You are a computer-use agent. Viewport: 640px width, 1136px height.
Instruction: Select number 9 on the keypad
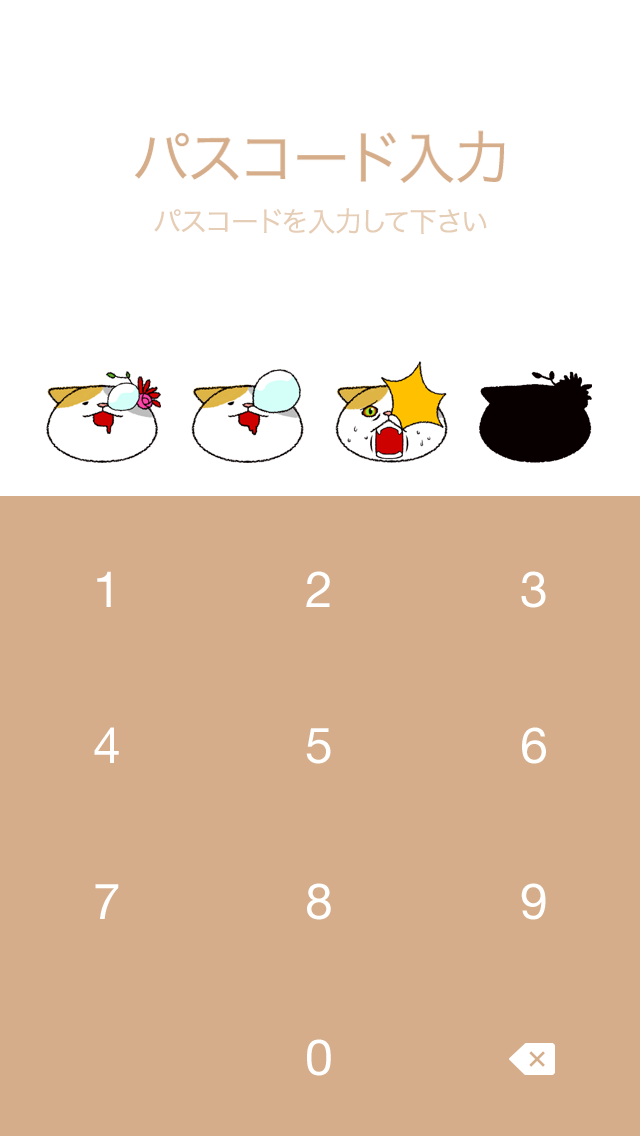pos(533,902)
